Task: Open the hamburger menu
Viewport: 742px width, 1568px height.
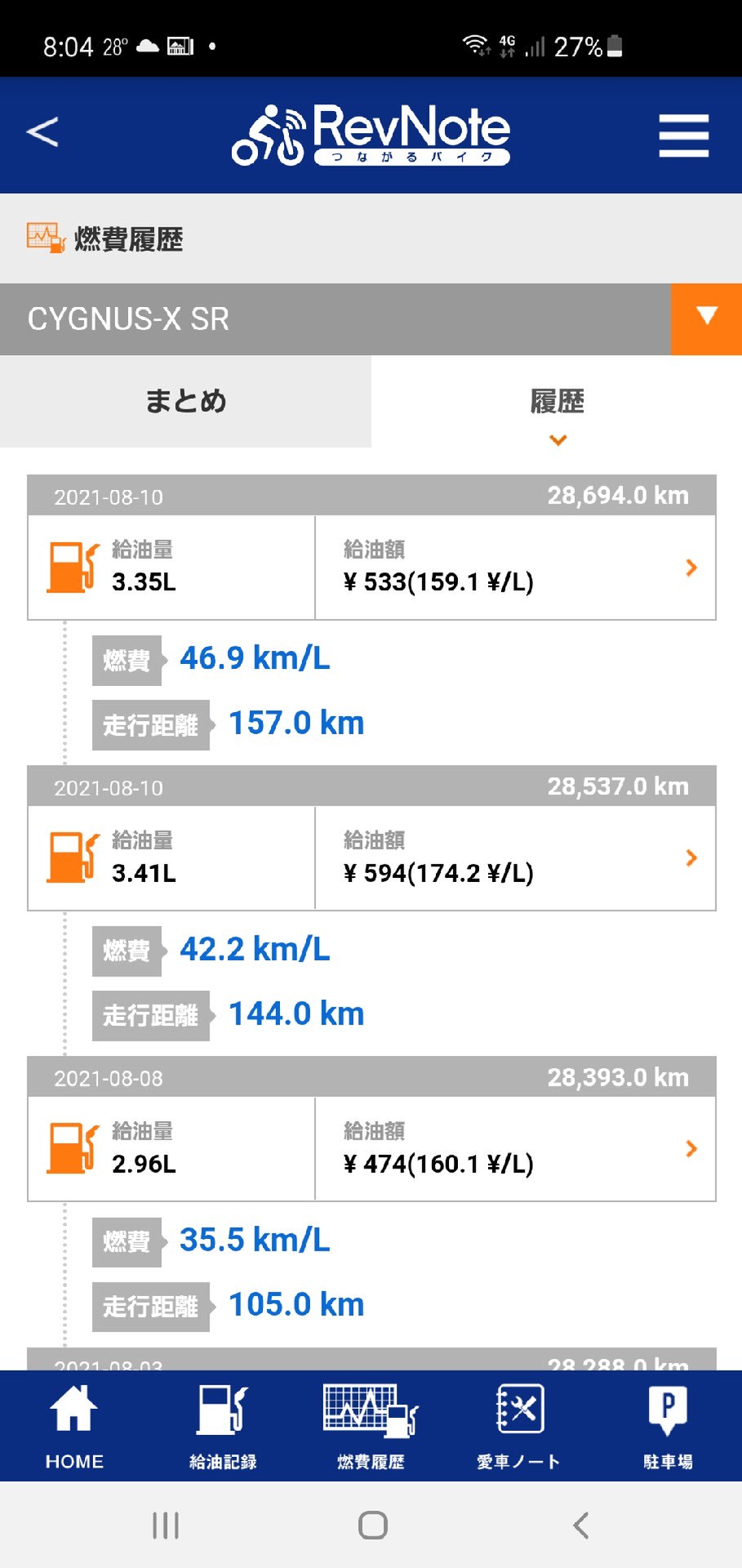Action: (683, 135)
